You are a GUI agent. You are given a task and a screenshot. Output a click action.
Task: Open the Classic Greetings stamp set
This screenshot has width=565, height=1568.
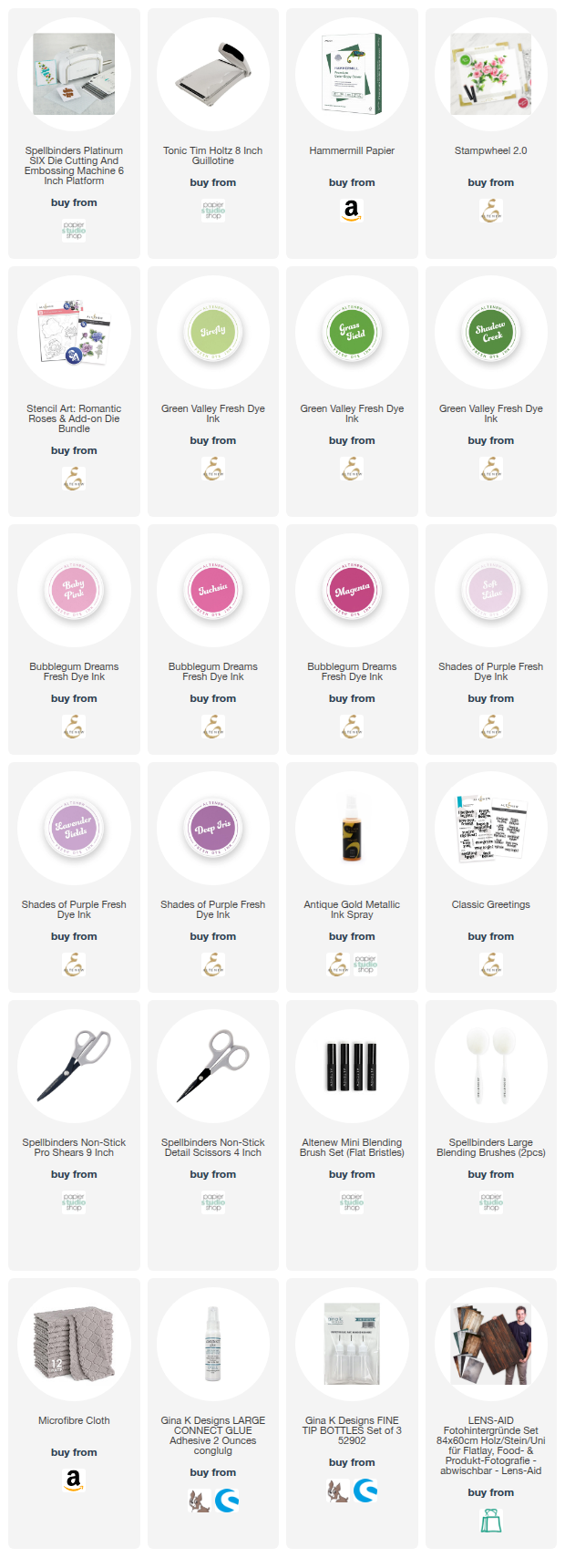tap(490, 829)
